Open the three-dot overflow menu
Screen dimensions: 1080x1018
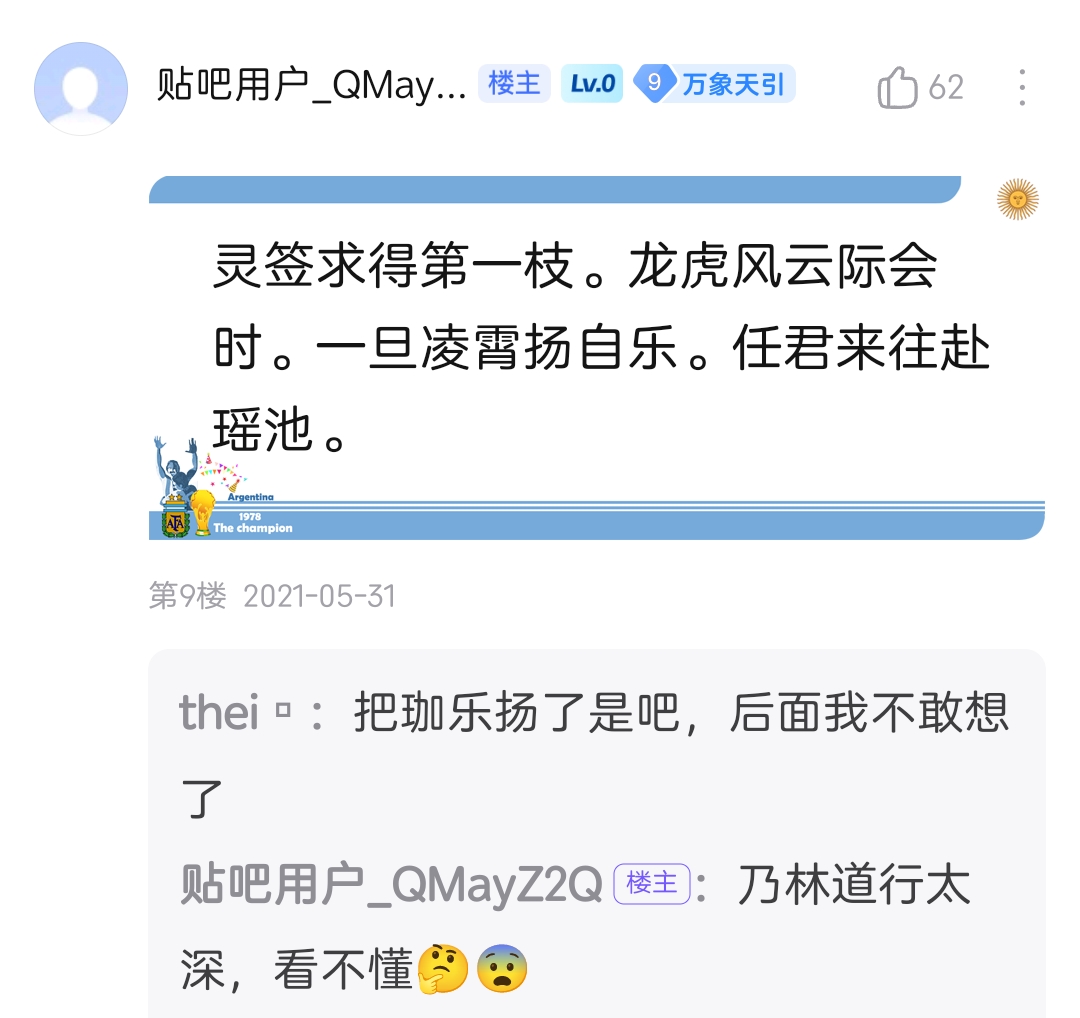1021,88
